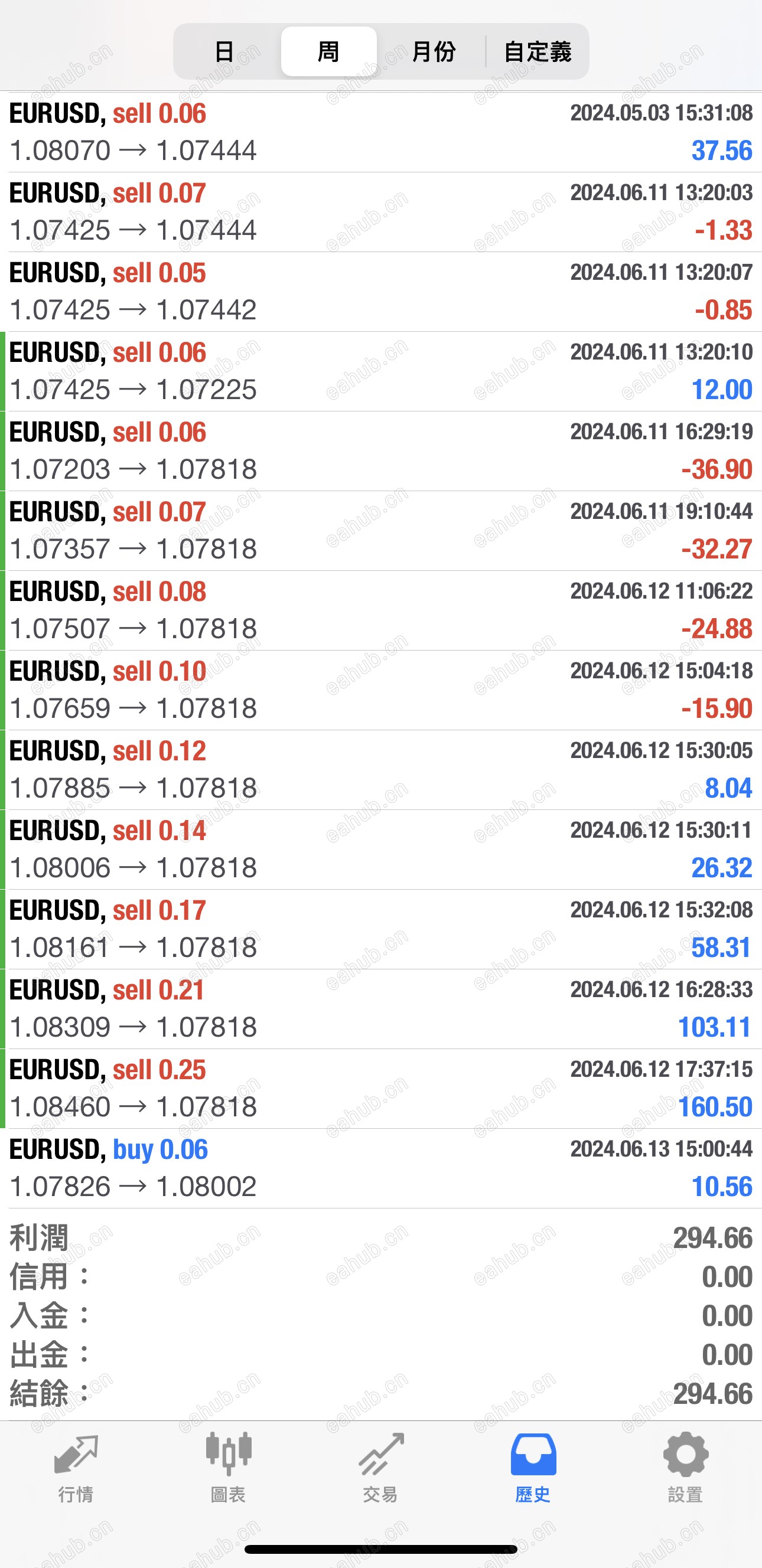Expand the sell 0.06 trade with 37.56 profit
This screenshot has height=1568, width=762.
point(380,132)
